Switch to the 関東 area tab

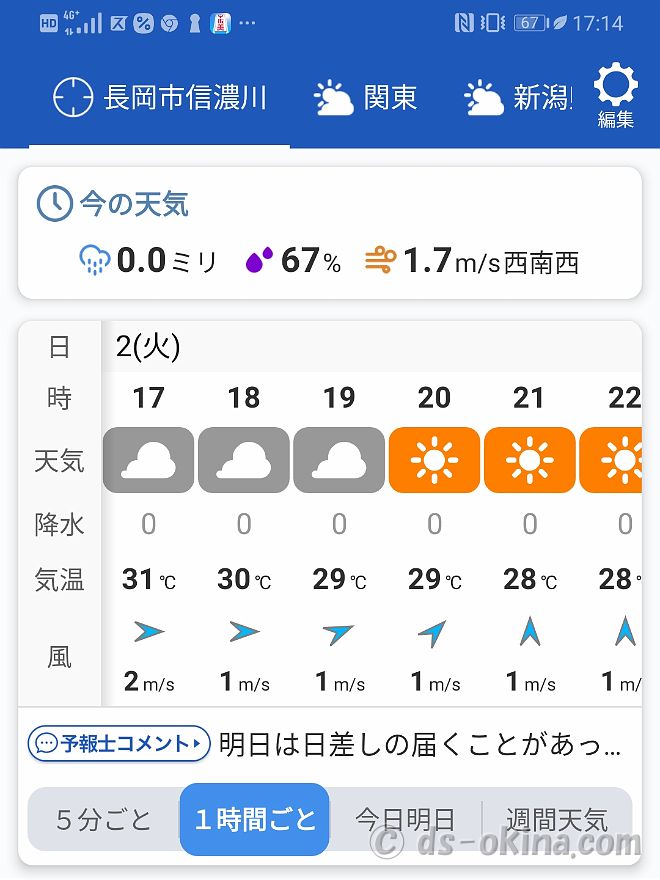point(366,98)
